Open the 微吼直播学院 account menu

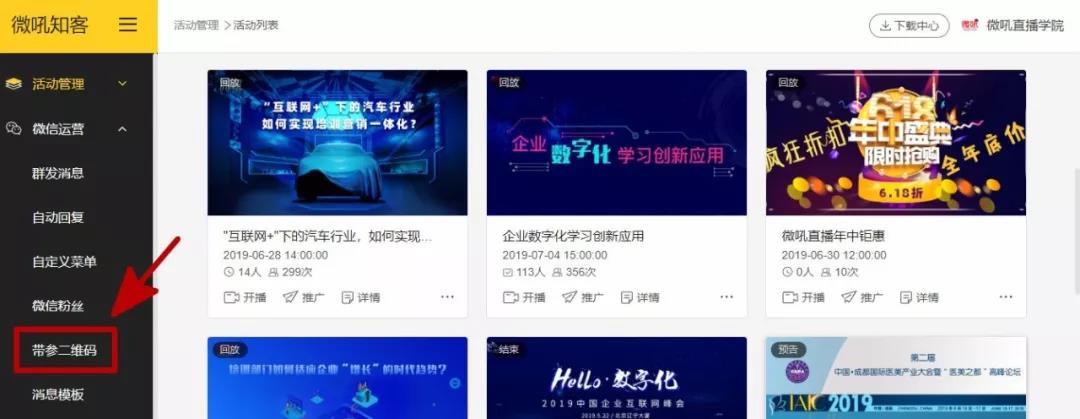(1012, 26)
